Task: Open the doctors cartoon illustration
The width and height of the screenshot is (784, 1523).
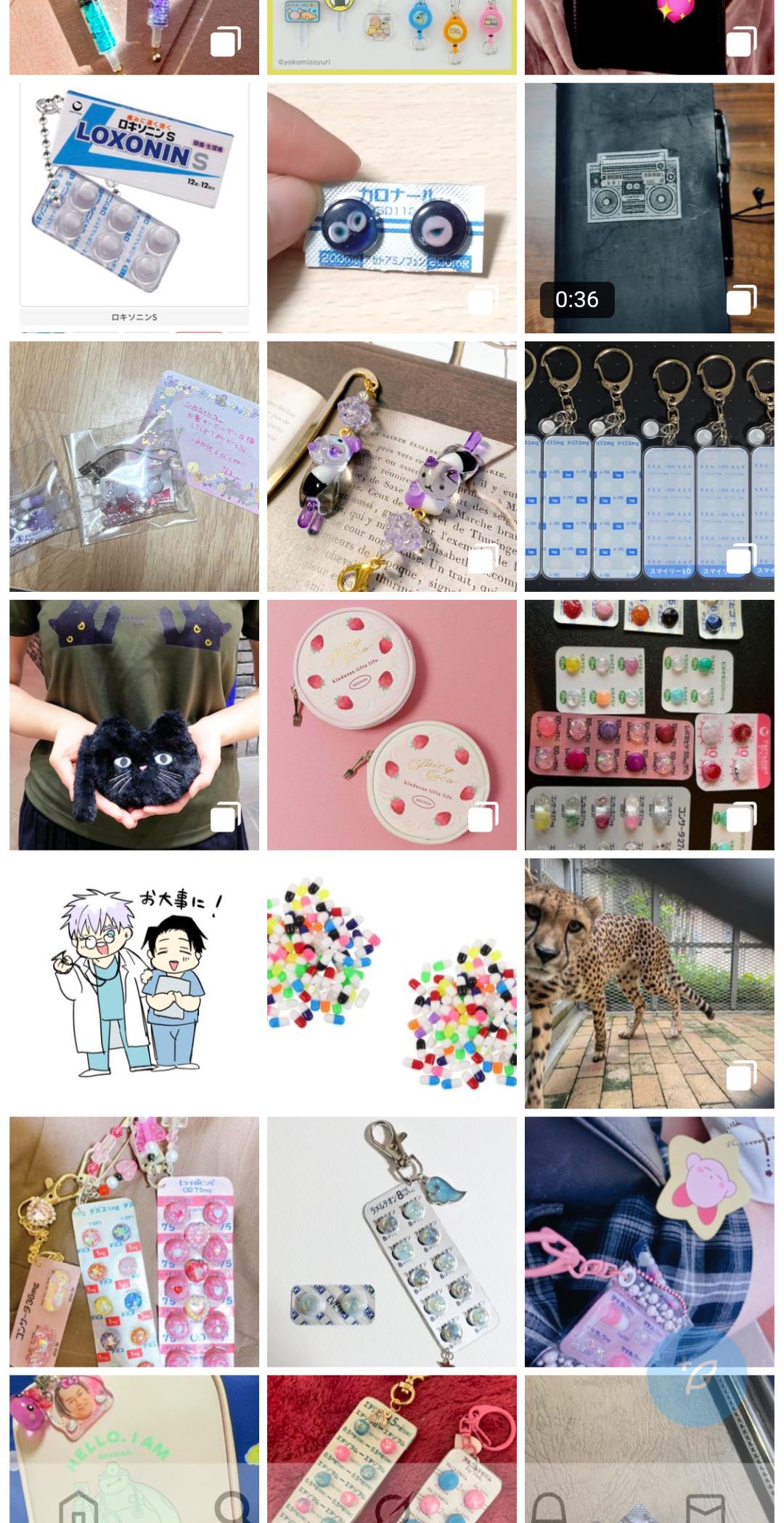Action: 134,983
